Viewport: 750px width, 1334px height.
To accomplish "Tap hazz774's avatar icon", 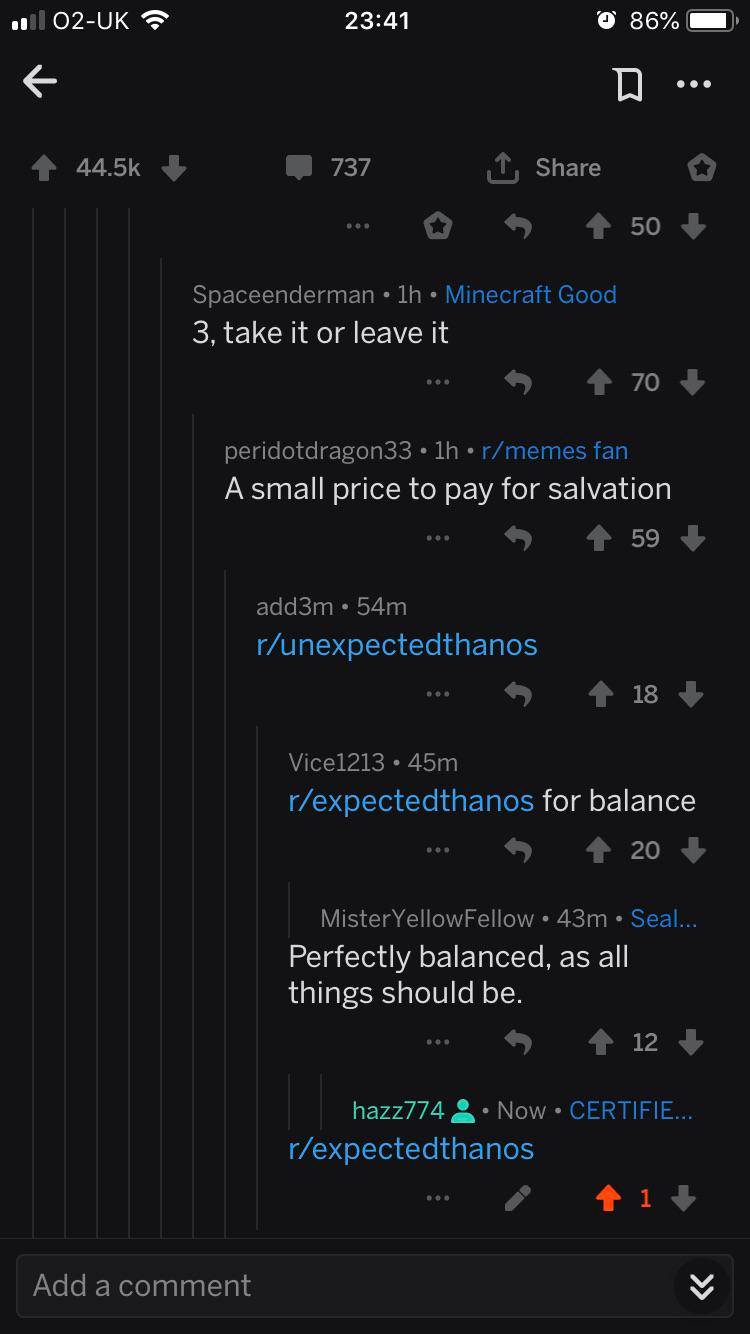I will [465, 1108].
